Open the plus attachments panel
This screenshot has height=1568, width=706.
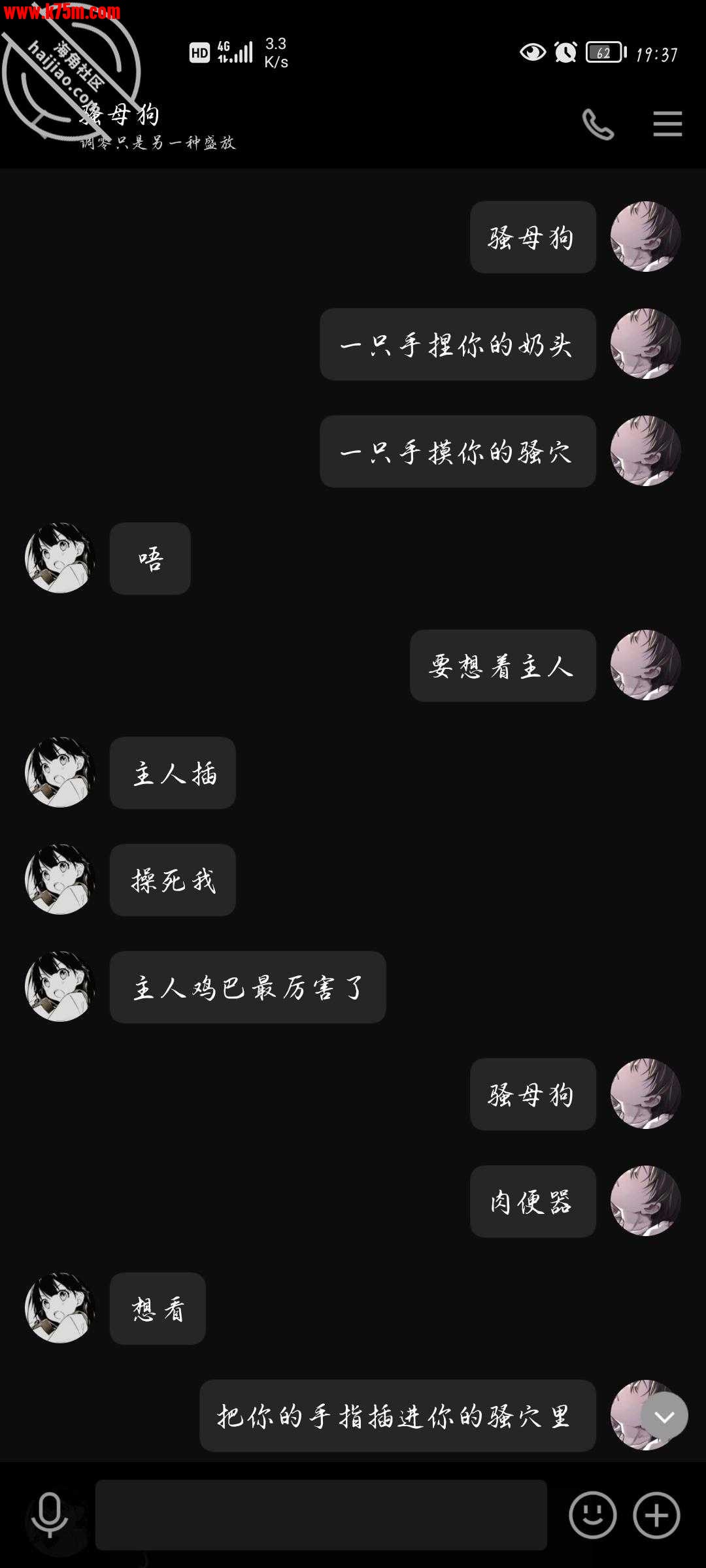pyautogui.click(x=656, y=1514)
